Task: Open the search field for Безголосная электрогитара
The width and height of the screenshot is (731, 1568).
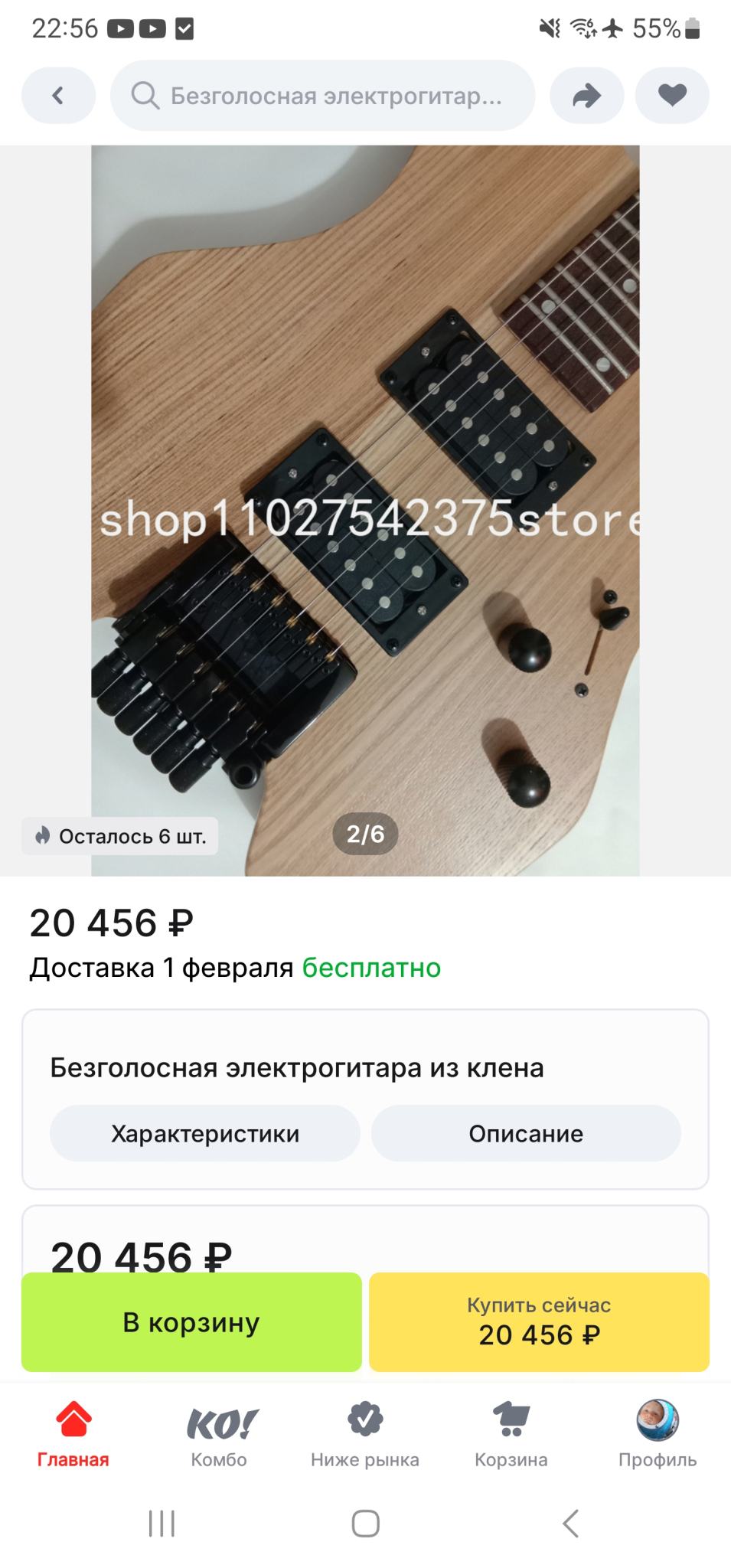Action: pyautogui.click(x=321, y=96)
